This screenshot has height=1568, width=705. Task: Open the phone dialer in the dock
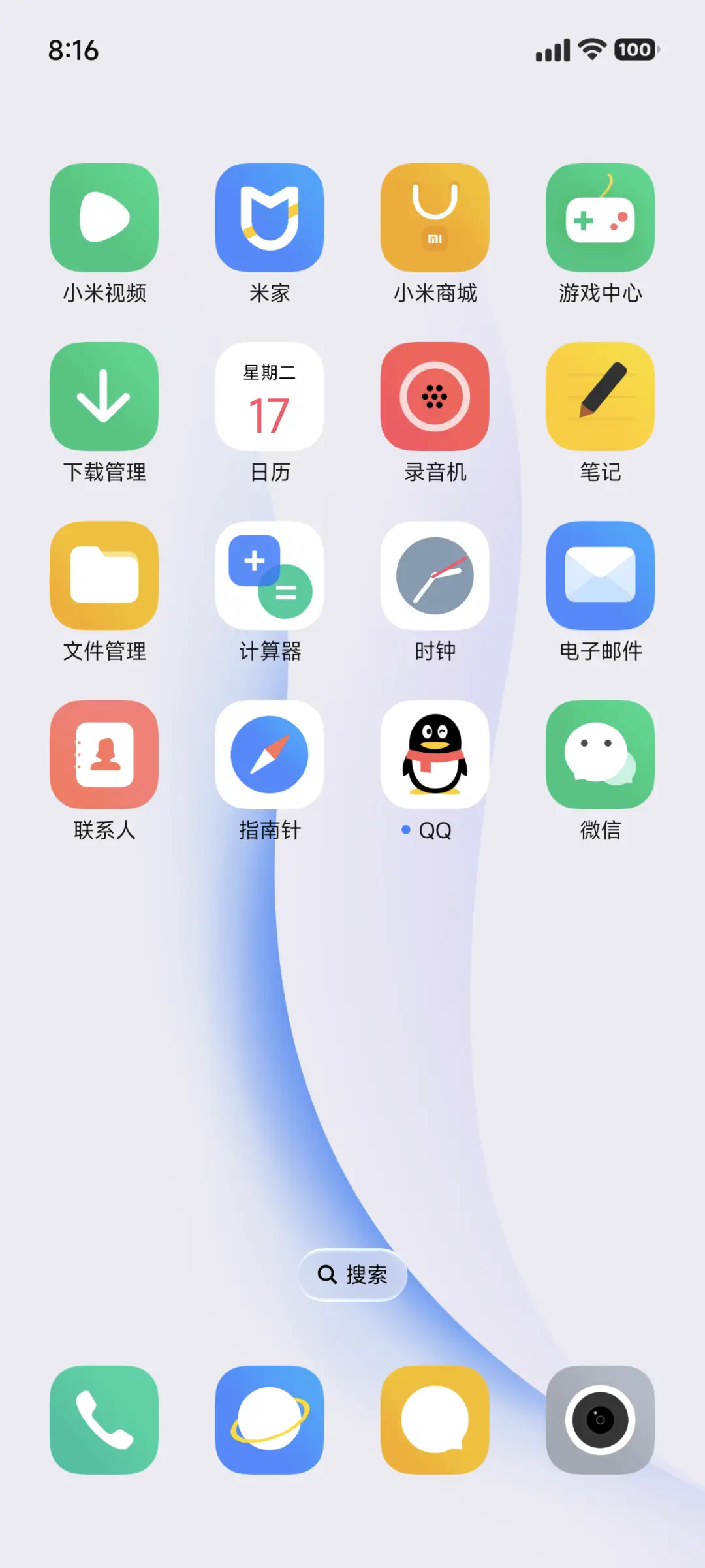point(104,1420)
